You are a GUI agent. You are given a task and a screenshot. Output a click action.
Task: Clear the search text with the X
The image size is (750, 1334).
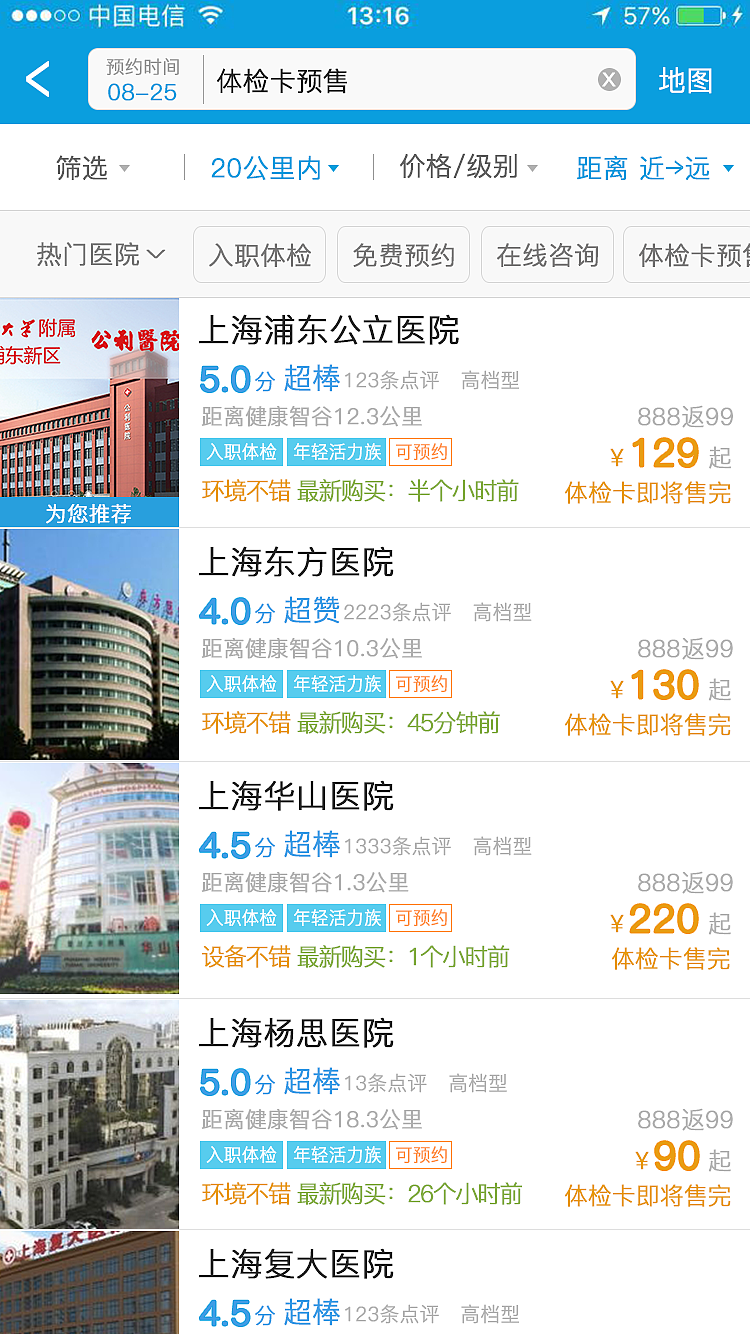tap(610, 80)
